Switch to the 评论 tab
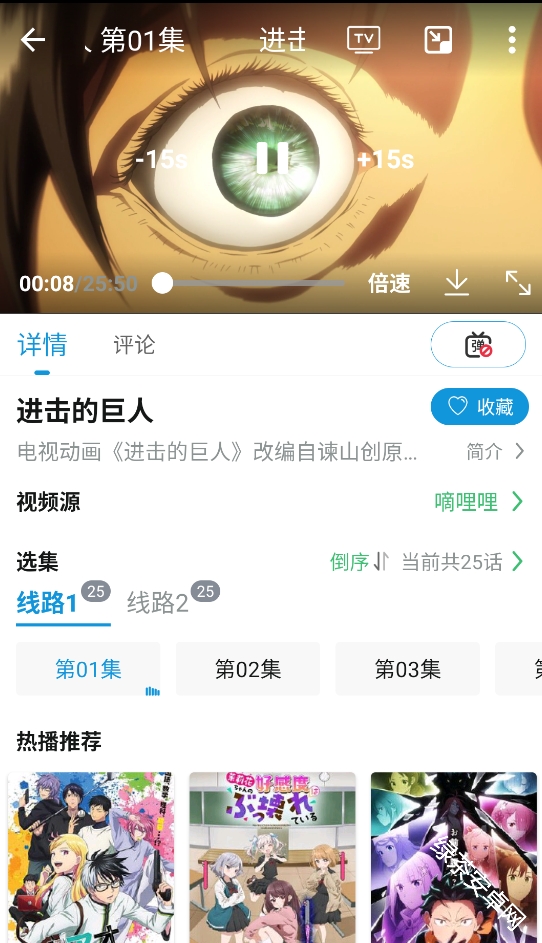This screenshot has width=542, height=943. [x=134, y=345]
